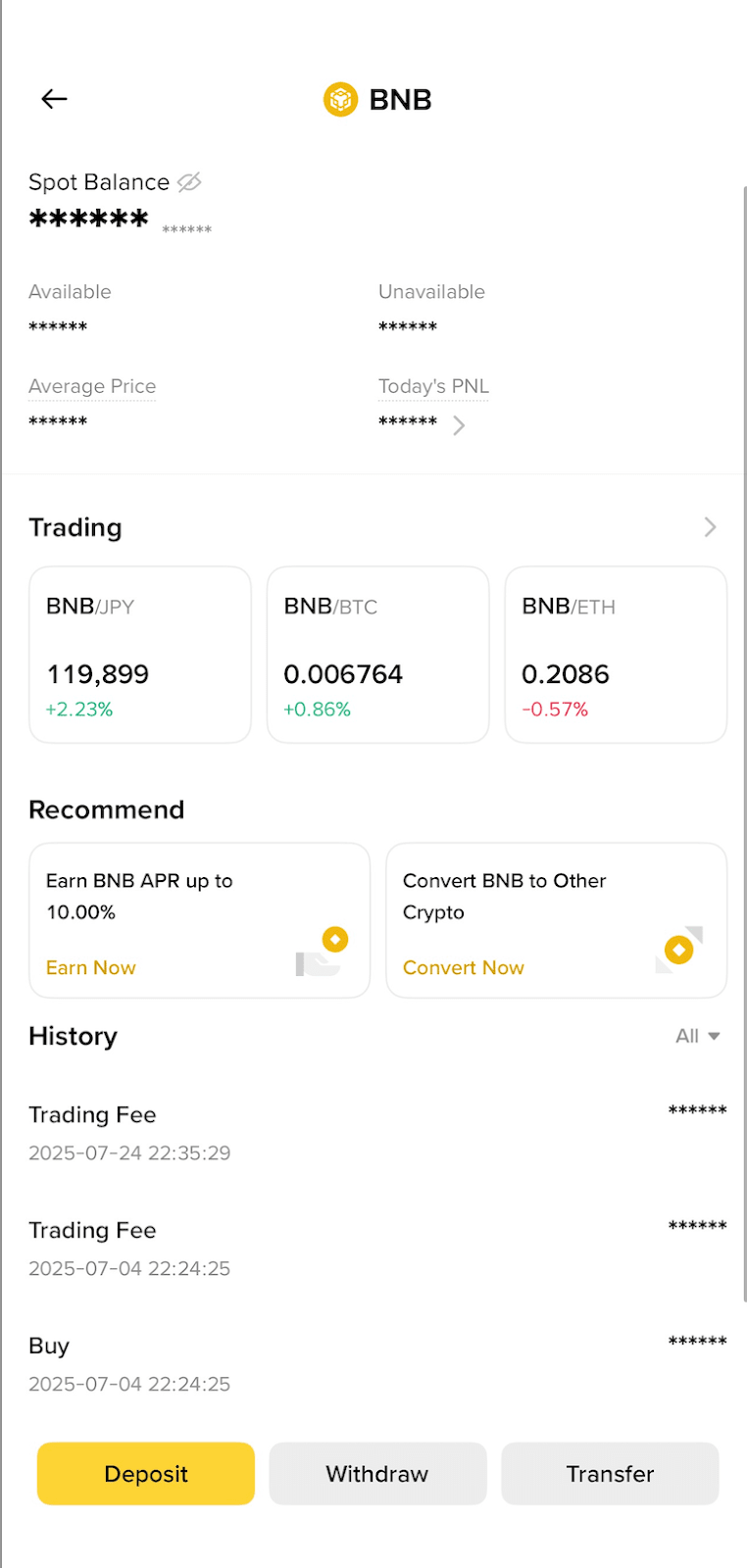Open the Trading section arrow
747x1568 pixels.
pos(710,527)
